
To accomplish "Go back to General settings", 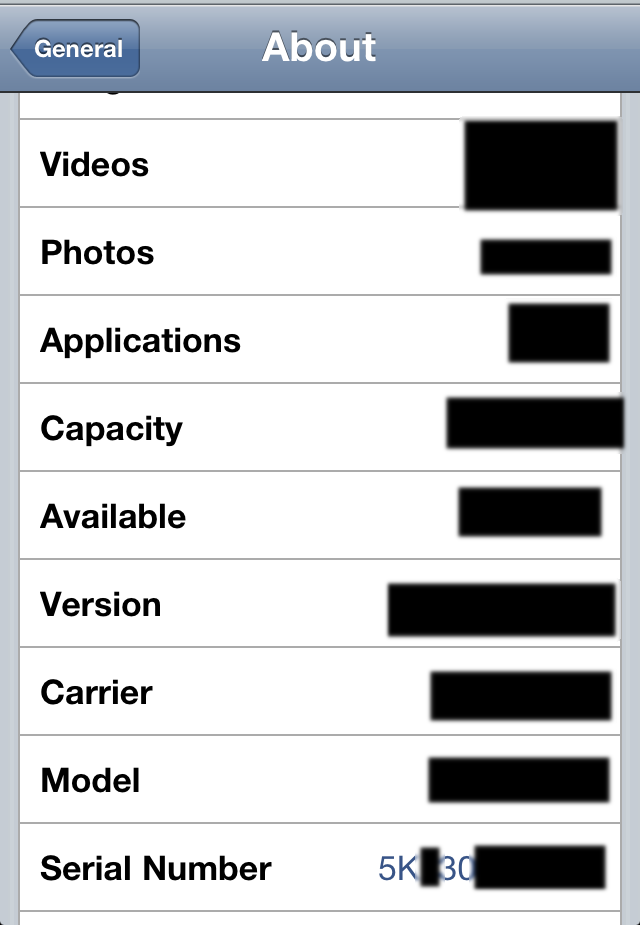I will tap(76, 49).
